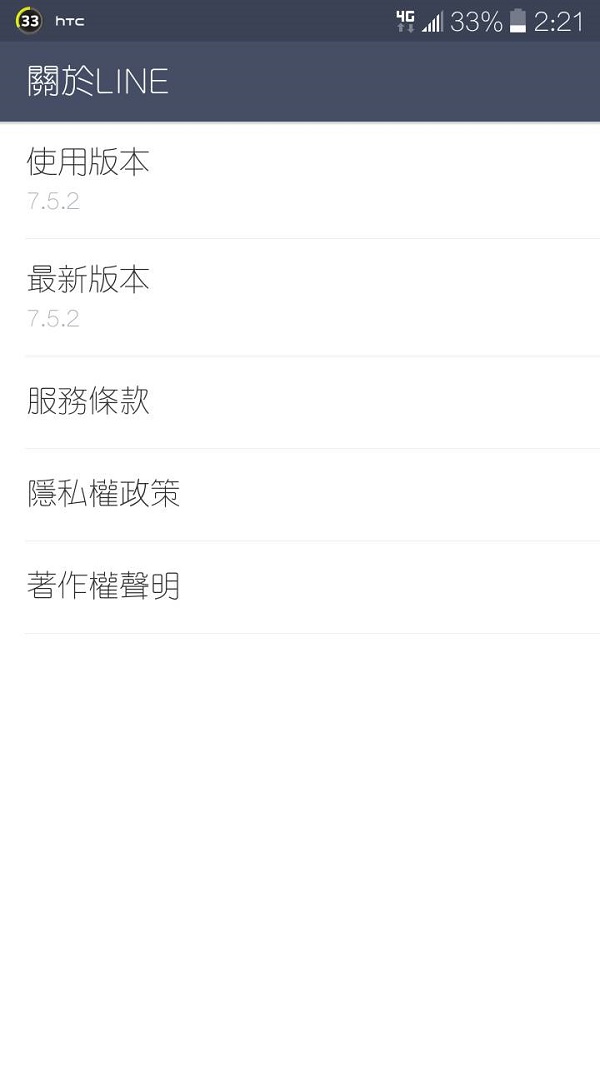Viewport: 600px width, 1066px height.
Task: Open 著作權聲明
Action: [x=300, y=586]
